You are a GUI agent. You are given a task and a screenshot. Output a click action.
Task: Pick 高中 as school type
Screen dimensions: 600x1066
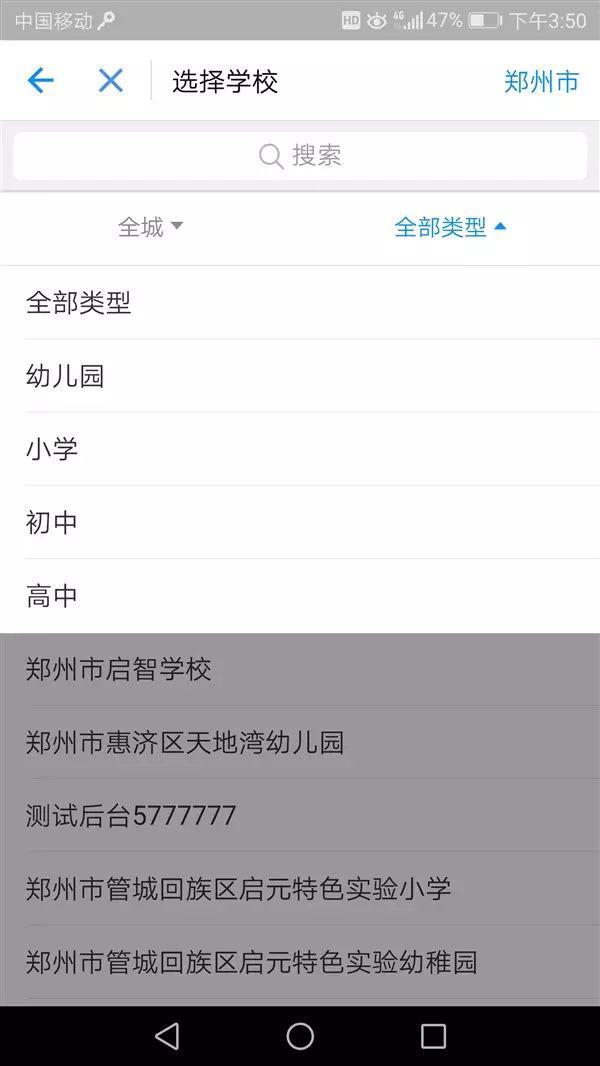point(300,596)
